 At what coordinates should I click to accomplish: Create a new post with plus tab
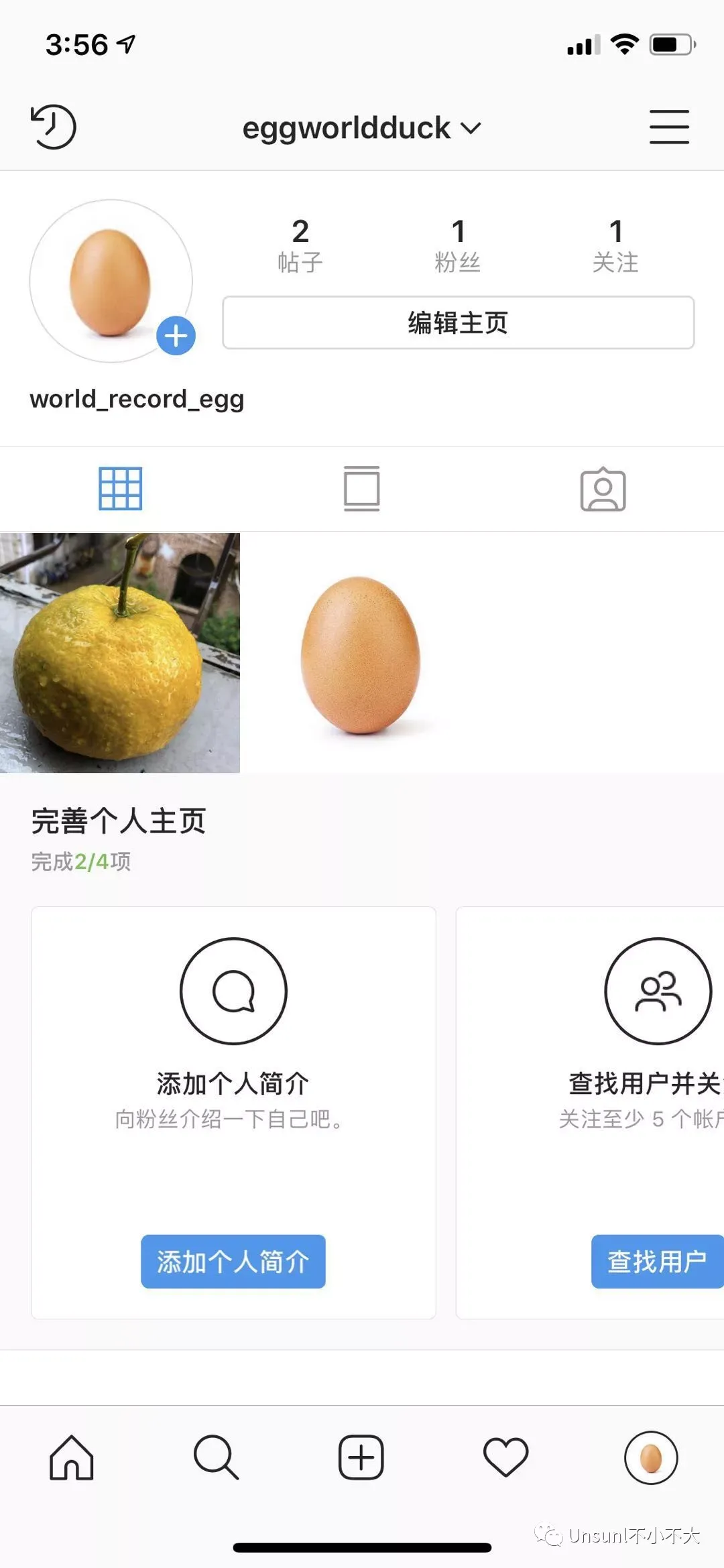click(361, 1457)
